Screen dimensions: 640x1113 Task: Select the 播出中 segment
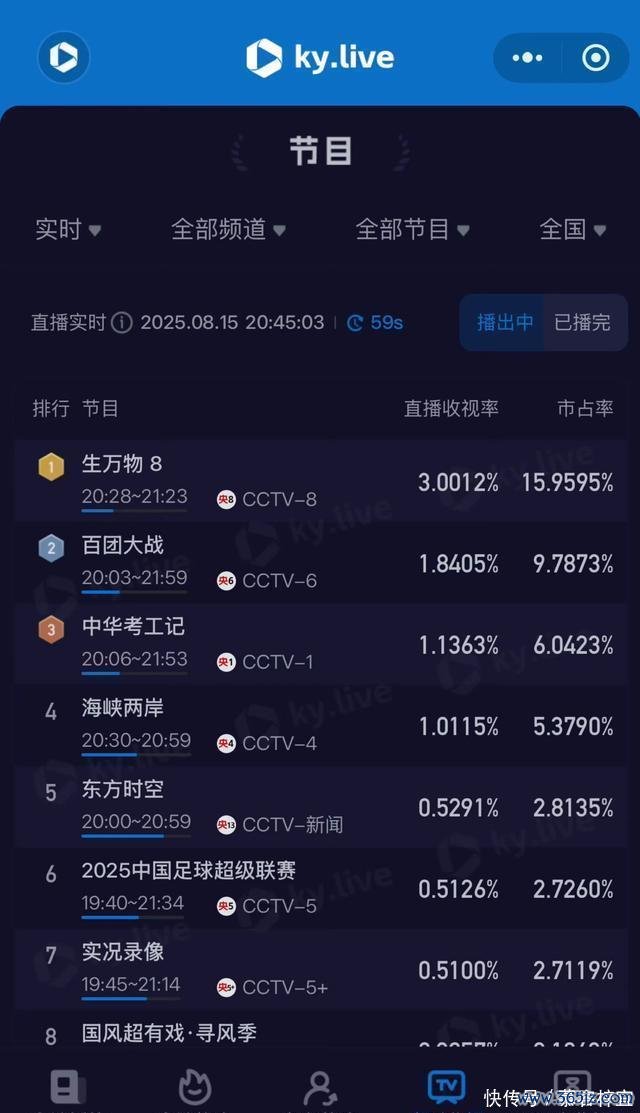coord(504,322)
